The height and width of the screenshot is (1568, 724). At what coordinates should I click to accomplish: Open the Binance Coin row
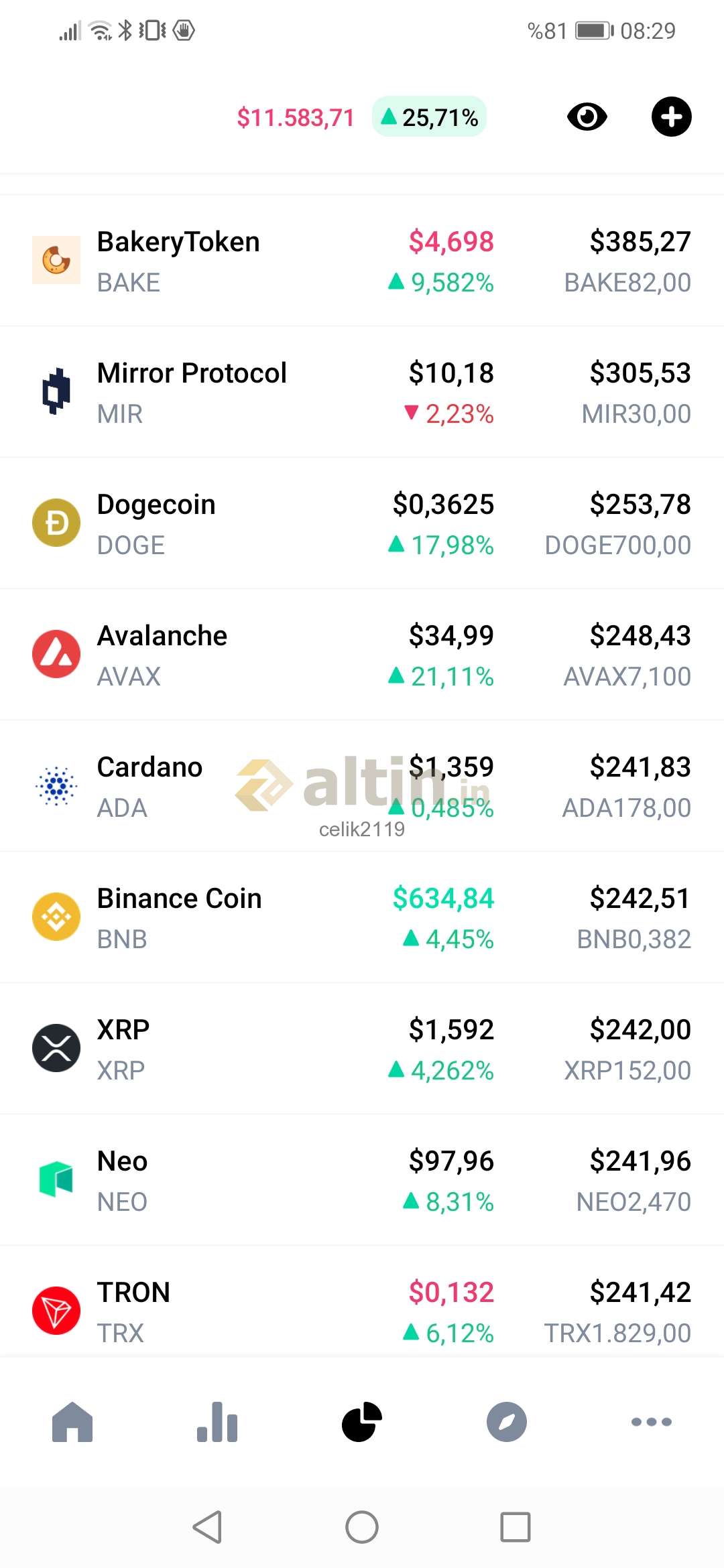point(362,917)
